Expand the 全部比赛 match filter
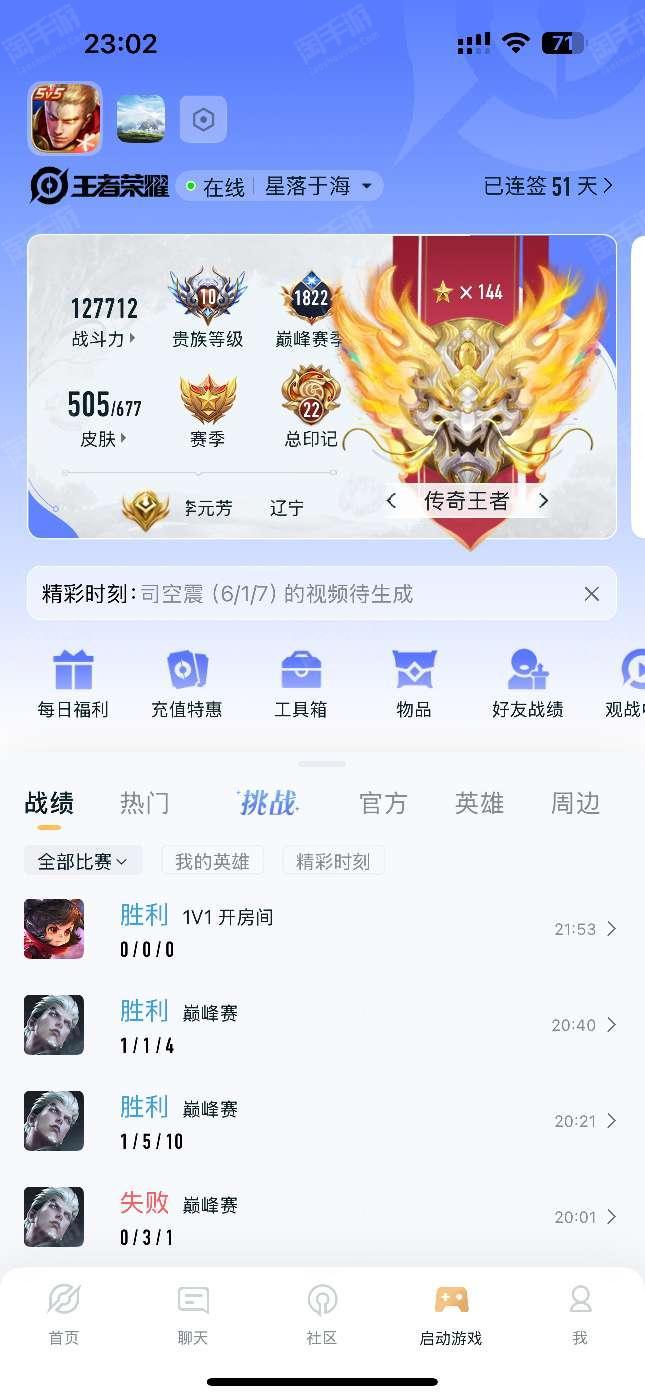The width and height of the screenshot is (645, 1398). coord(83,861)
